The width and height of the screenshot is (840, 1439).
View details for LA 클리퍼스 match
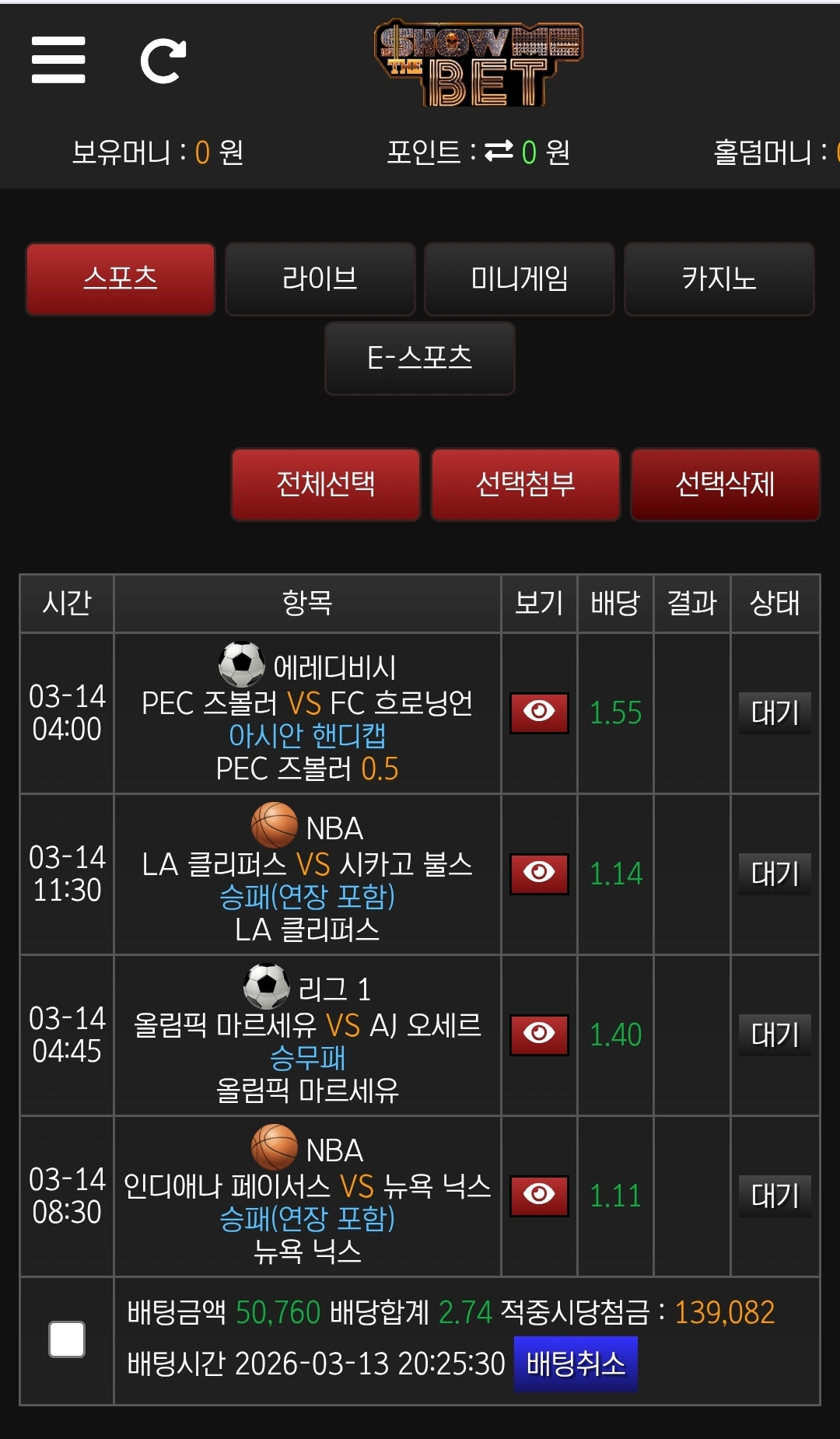point(539,874)
